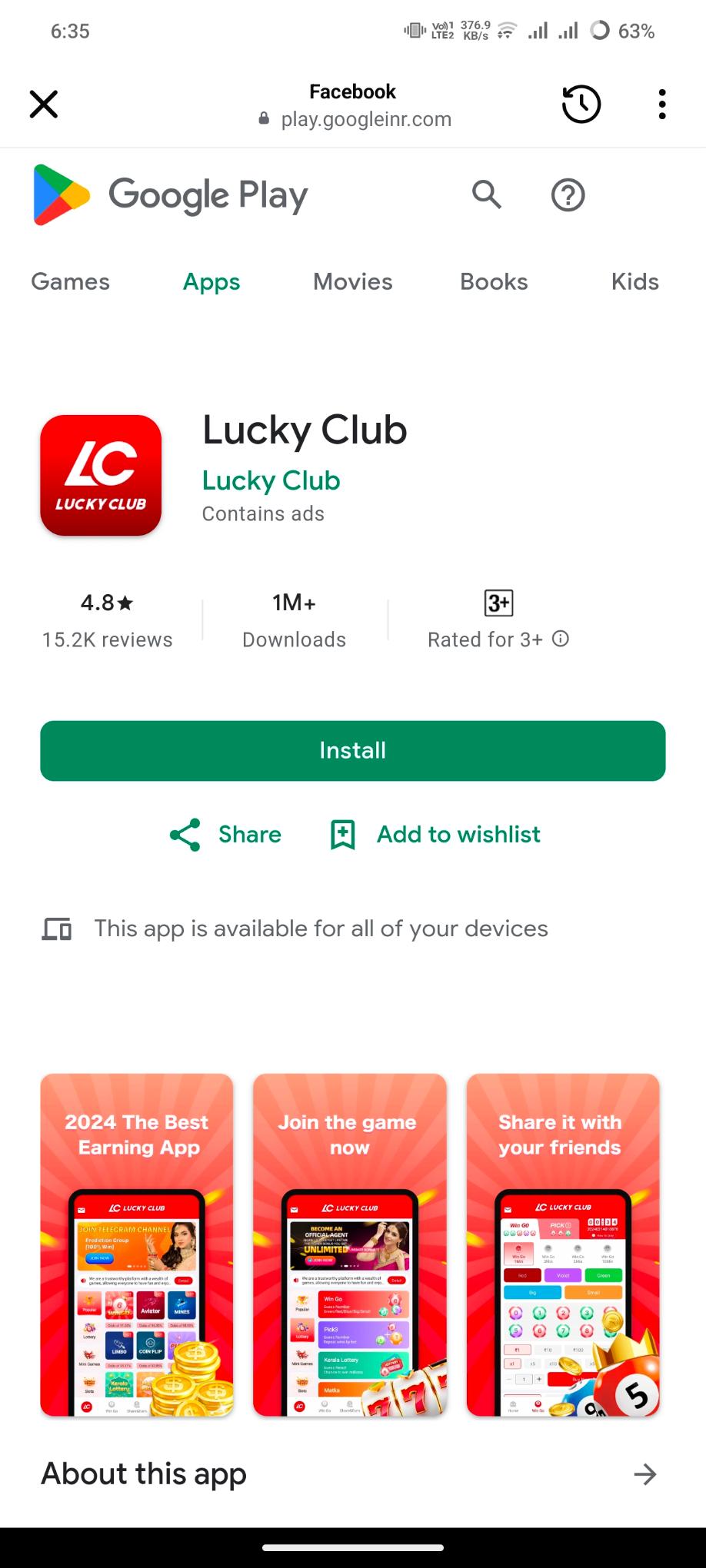Add Lucky Club to wishlist
The height and width of the screenshot is (1568, 706).
(435, 835)
